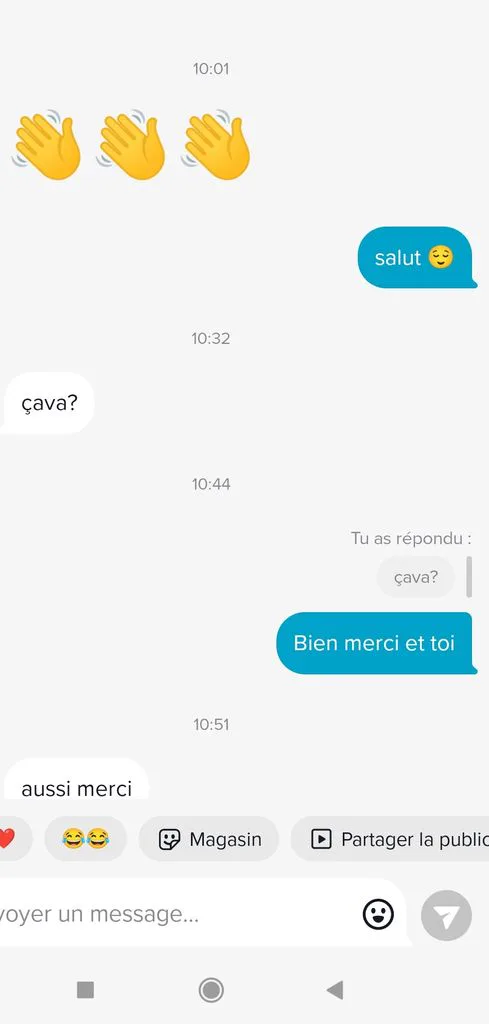Open the Magasin sticker store
This screenshot has width=489, height=1024.
209,839
